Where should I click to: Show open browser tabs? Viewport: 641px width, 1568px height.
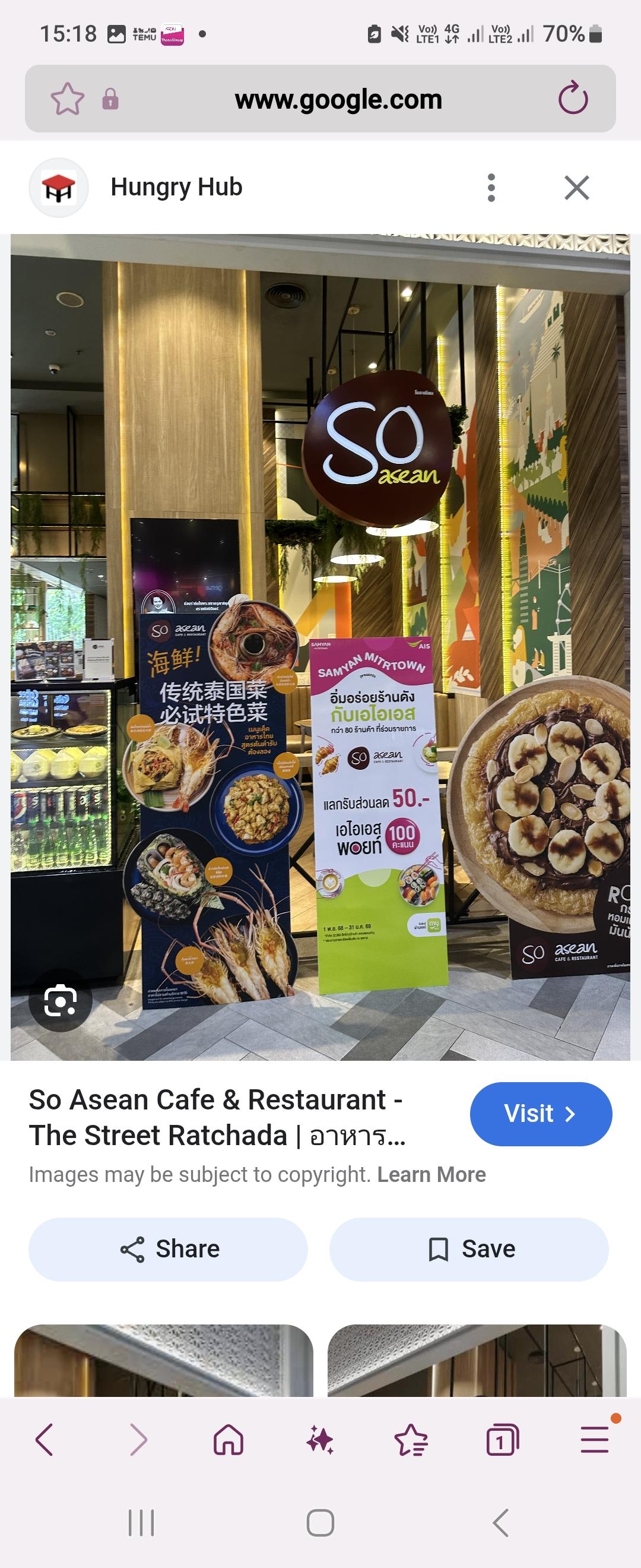coord(502,1440)
